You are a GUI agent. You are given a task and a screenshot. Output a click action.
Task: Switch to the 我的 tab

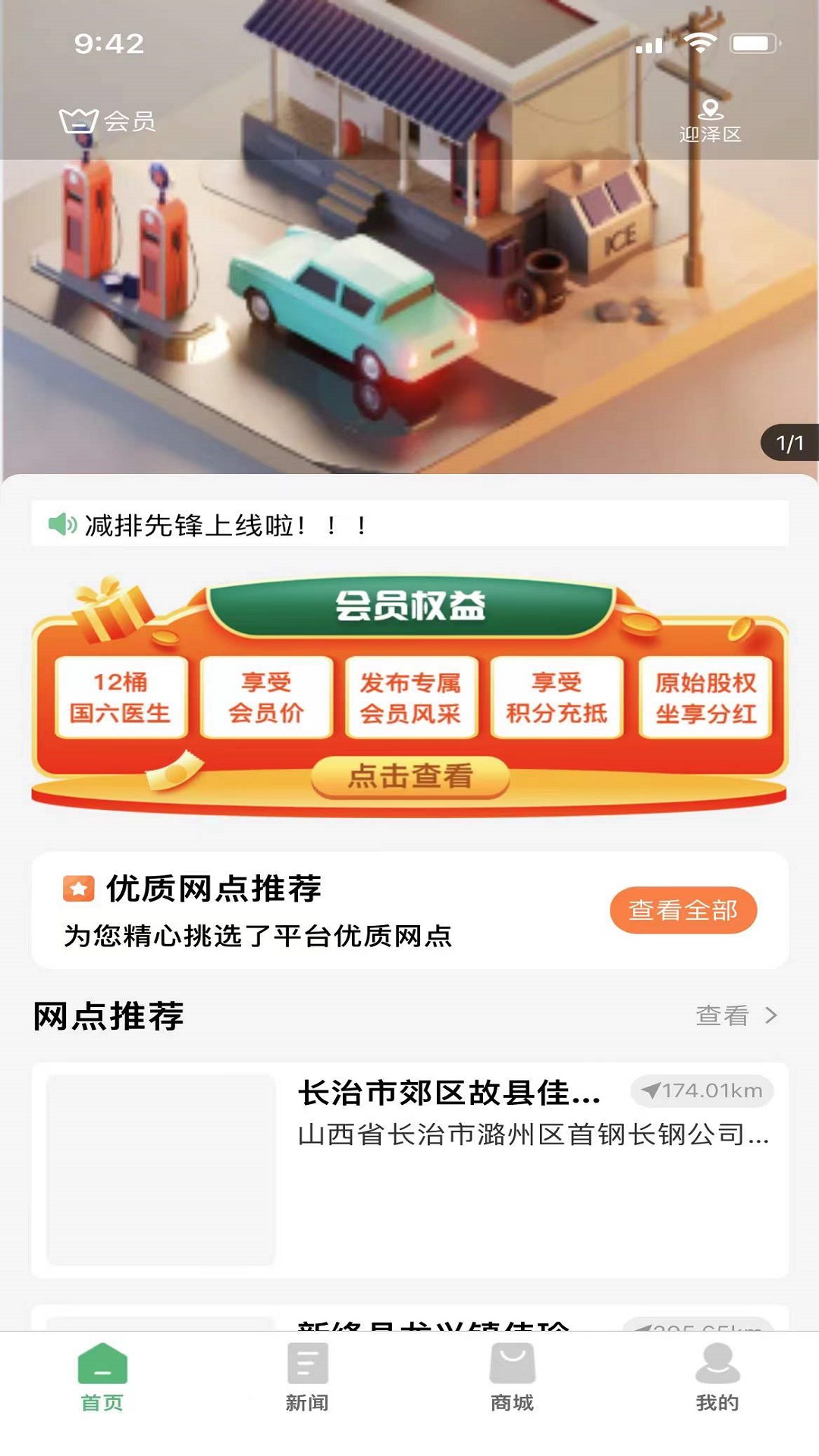point(717,1377)
